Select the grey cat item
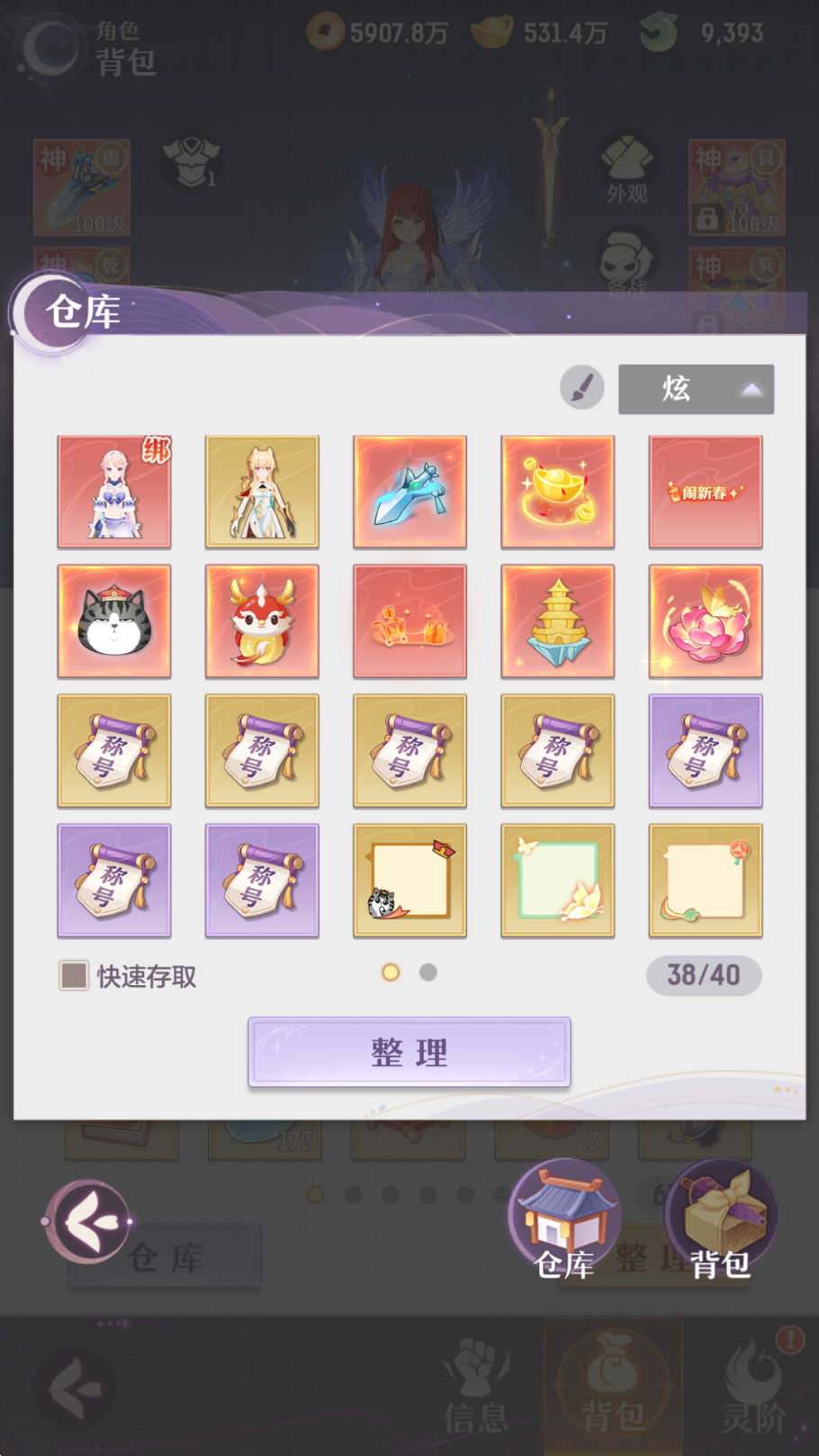819x1456 pixels. [x=114, y=621]
